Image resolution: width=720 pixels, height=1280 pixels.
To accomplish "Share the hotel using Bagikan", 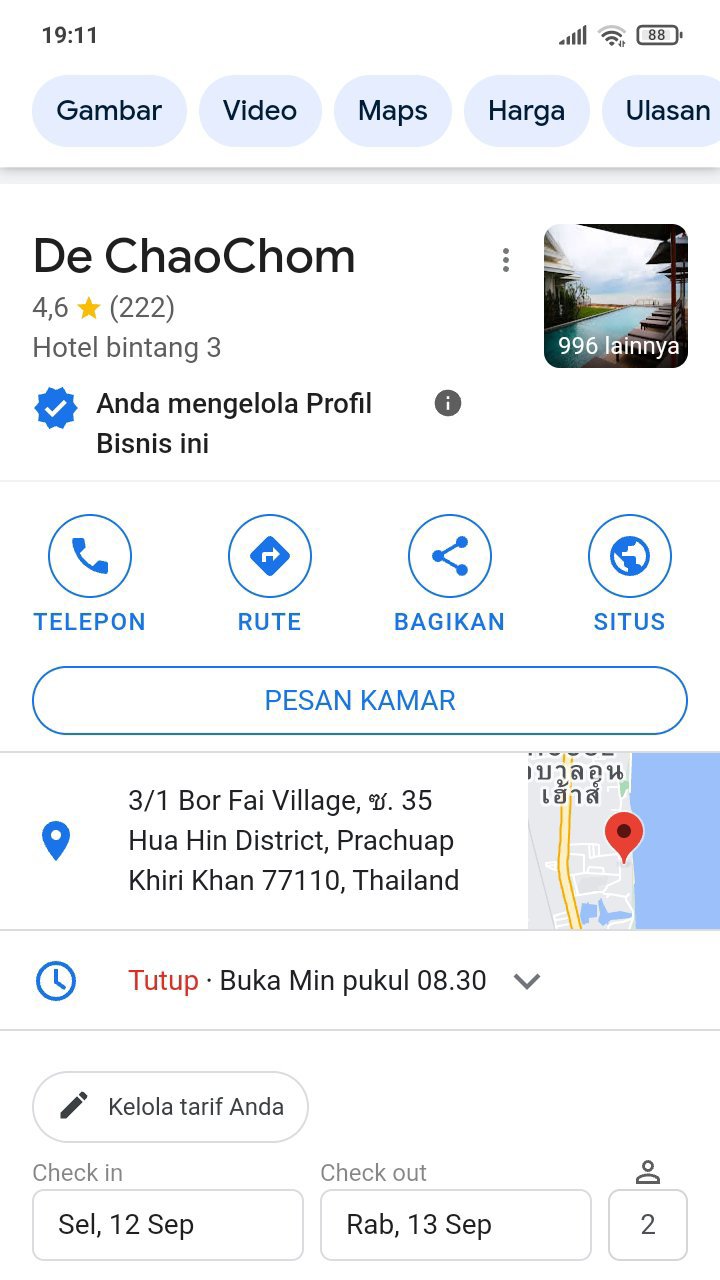I will tap(450, 574).
